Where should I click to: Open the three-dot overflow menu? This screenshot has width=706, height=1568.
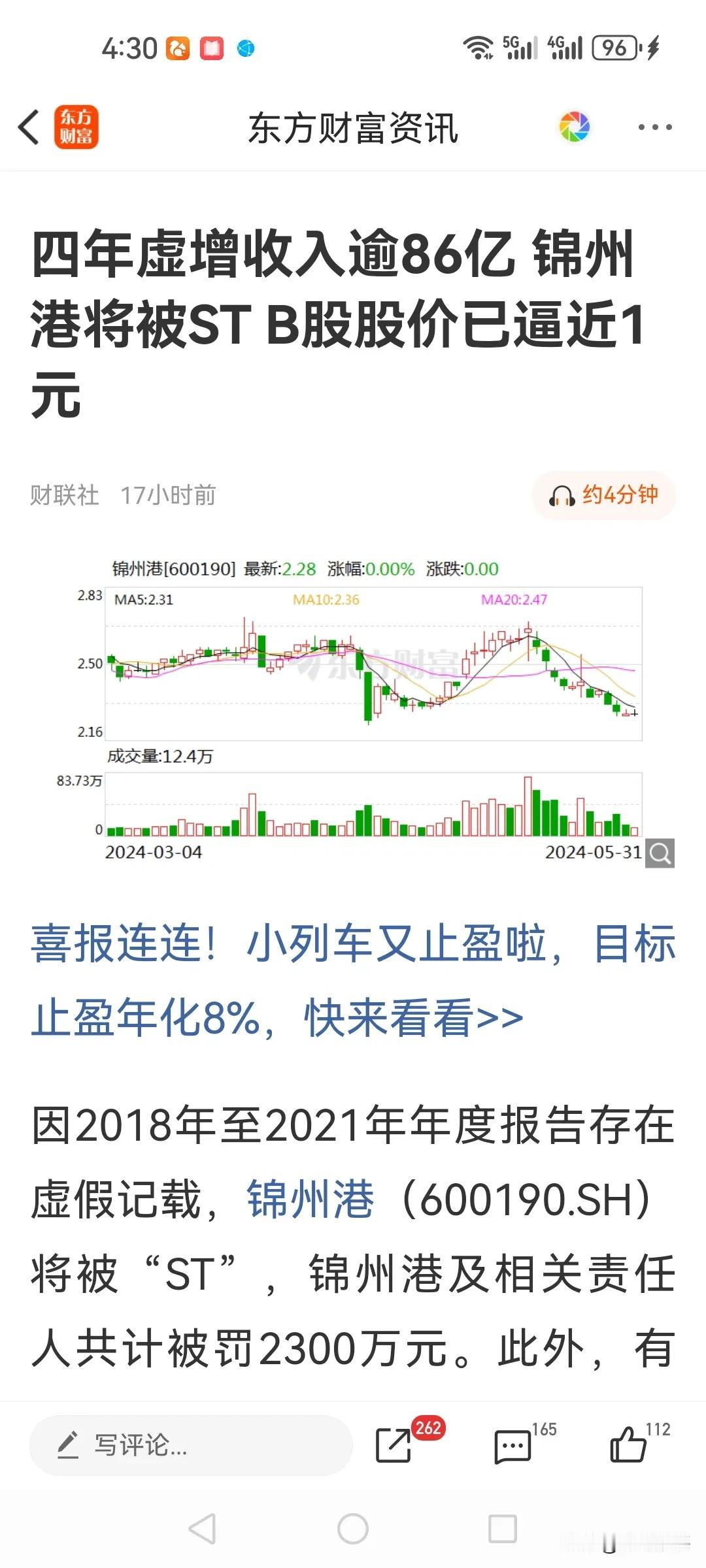click(655, 127)
